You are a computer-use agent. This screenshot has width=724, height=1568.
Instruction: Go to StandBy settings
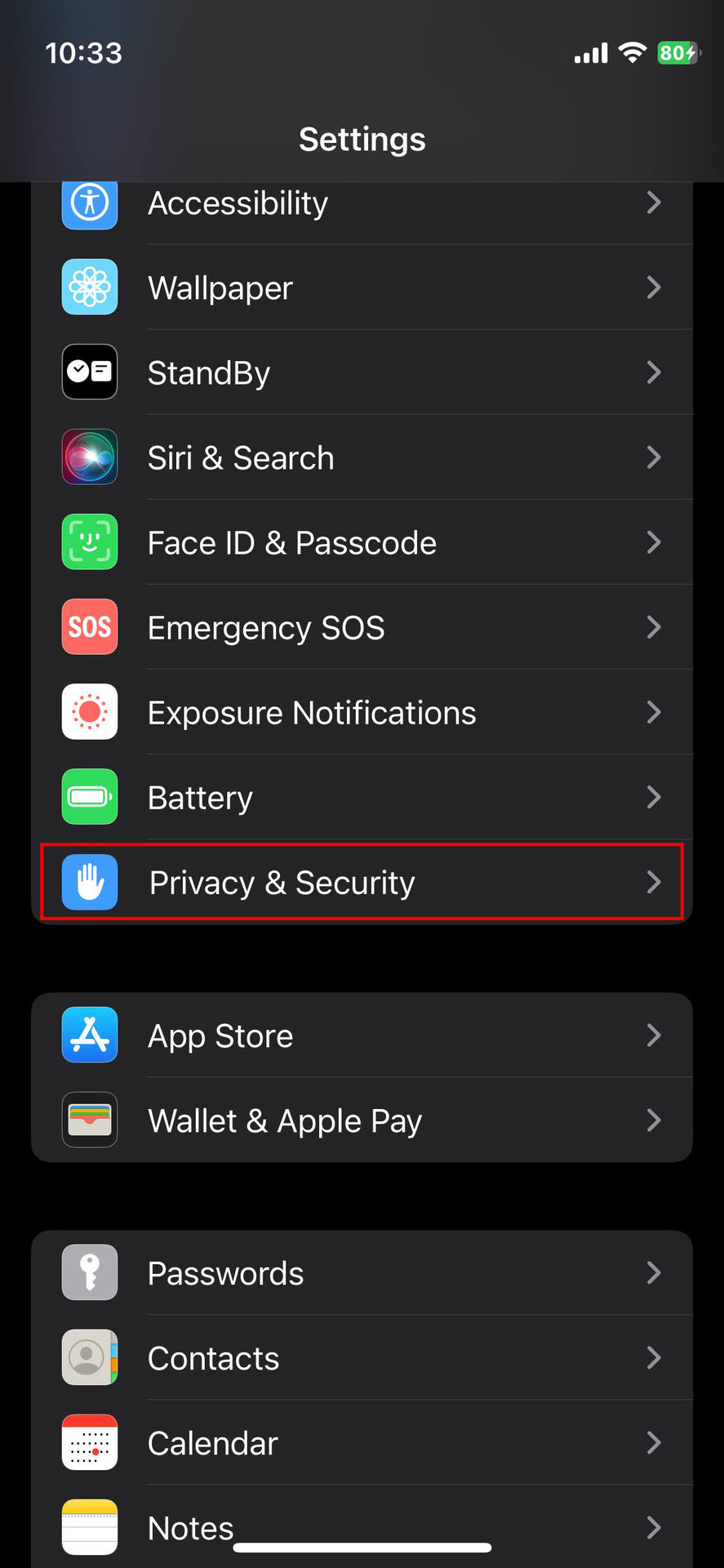(362, 372)
